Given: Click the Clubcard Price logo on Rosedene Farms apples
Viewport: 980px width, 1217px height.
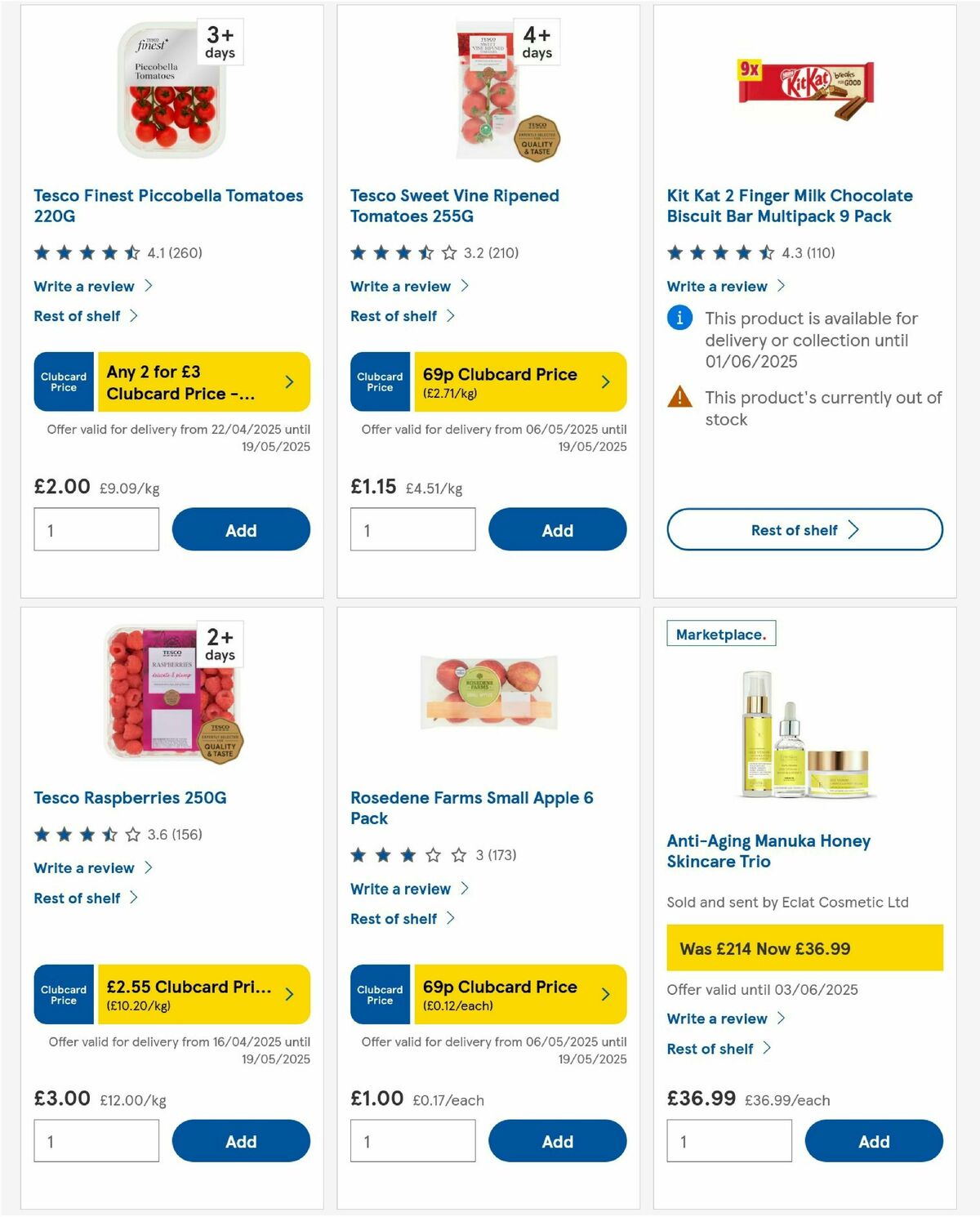Looking at the screenshot, I should click(x=379, y=994).
